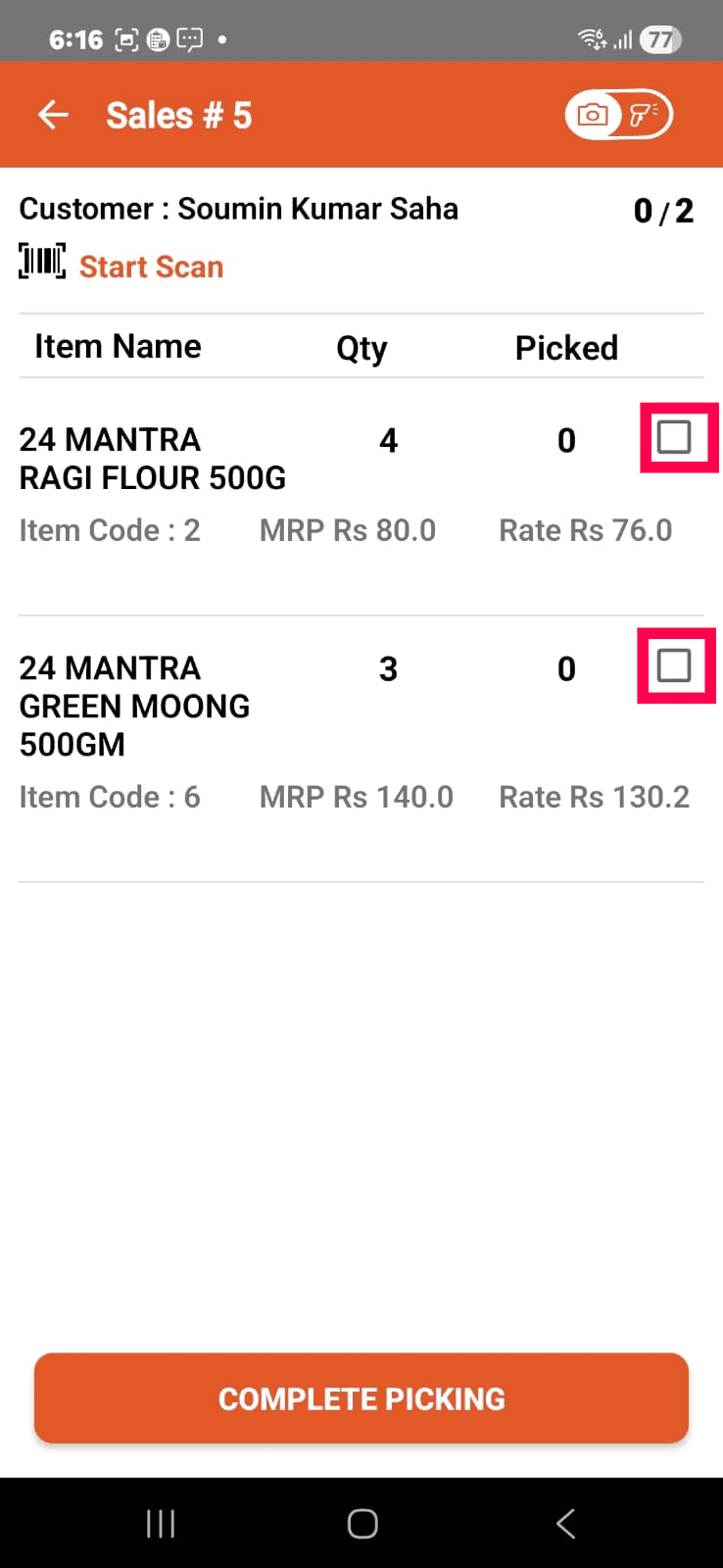Open the recent apps overview
Screen dimensions: 723x1568
161,1523
